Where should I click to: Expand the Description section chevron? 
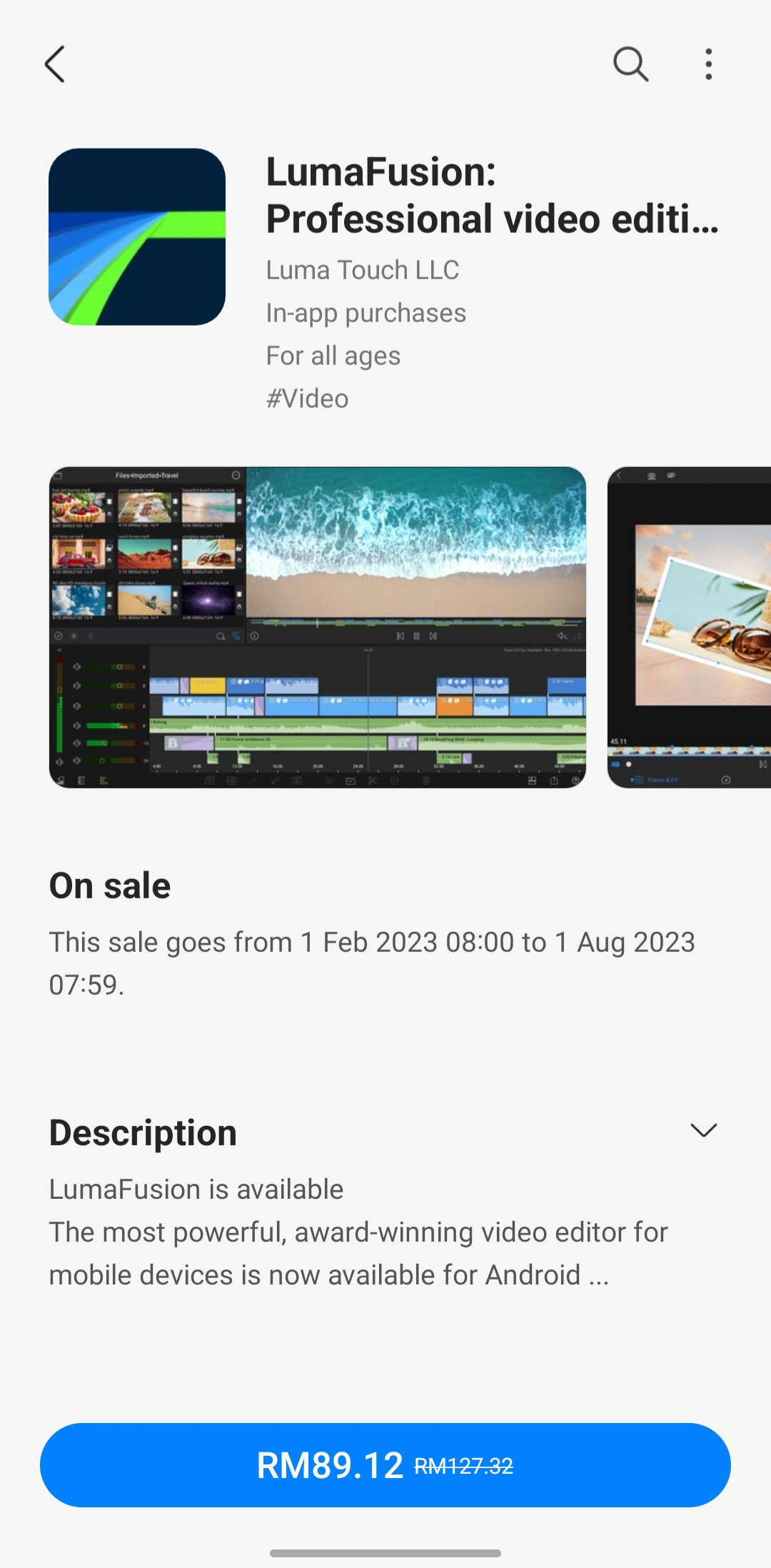[x=703, y=1130]
